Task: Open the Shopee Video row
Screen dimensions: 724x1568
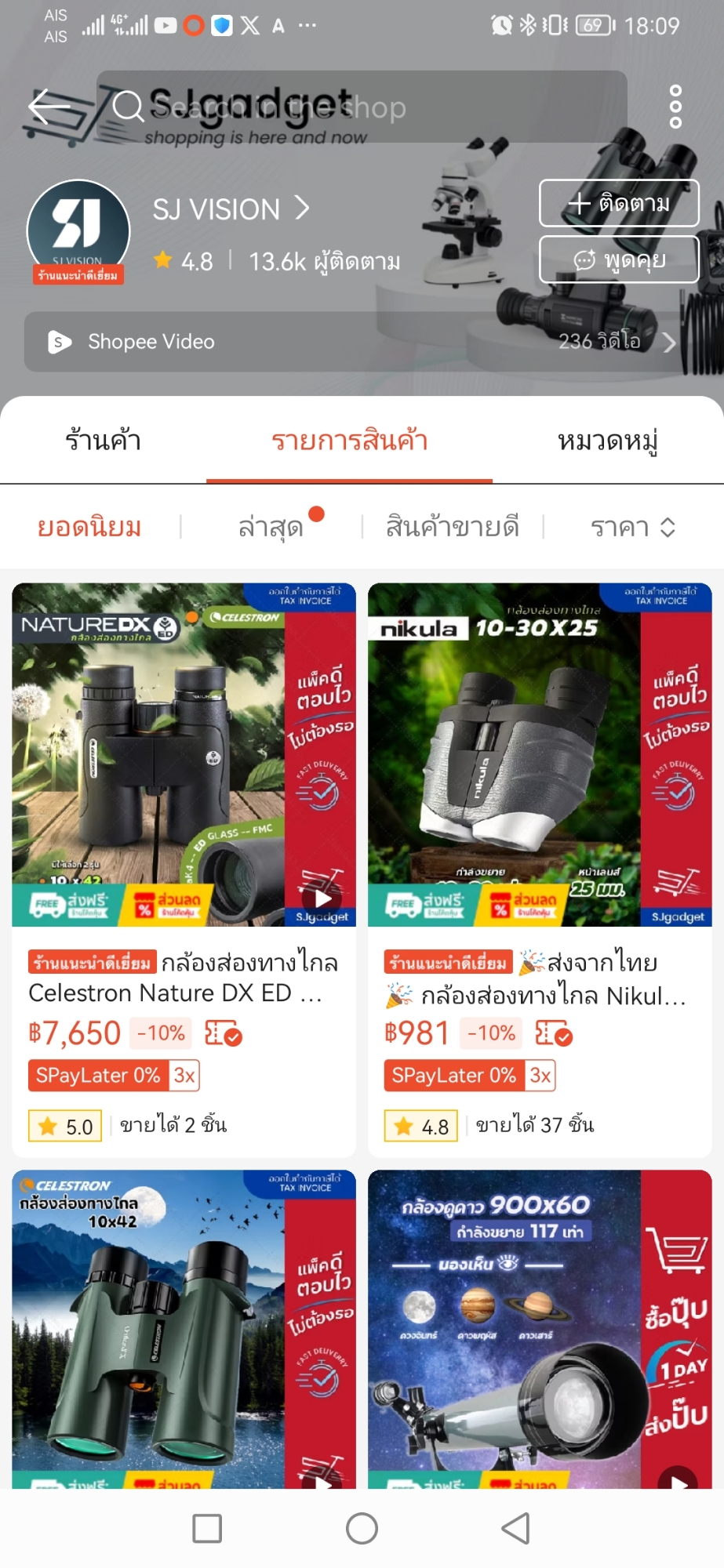Action: pyautogui.click(x=362, y=342)
